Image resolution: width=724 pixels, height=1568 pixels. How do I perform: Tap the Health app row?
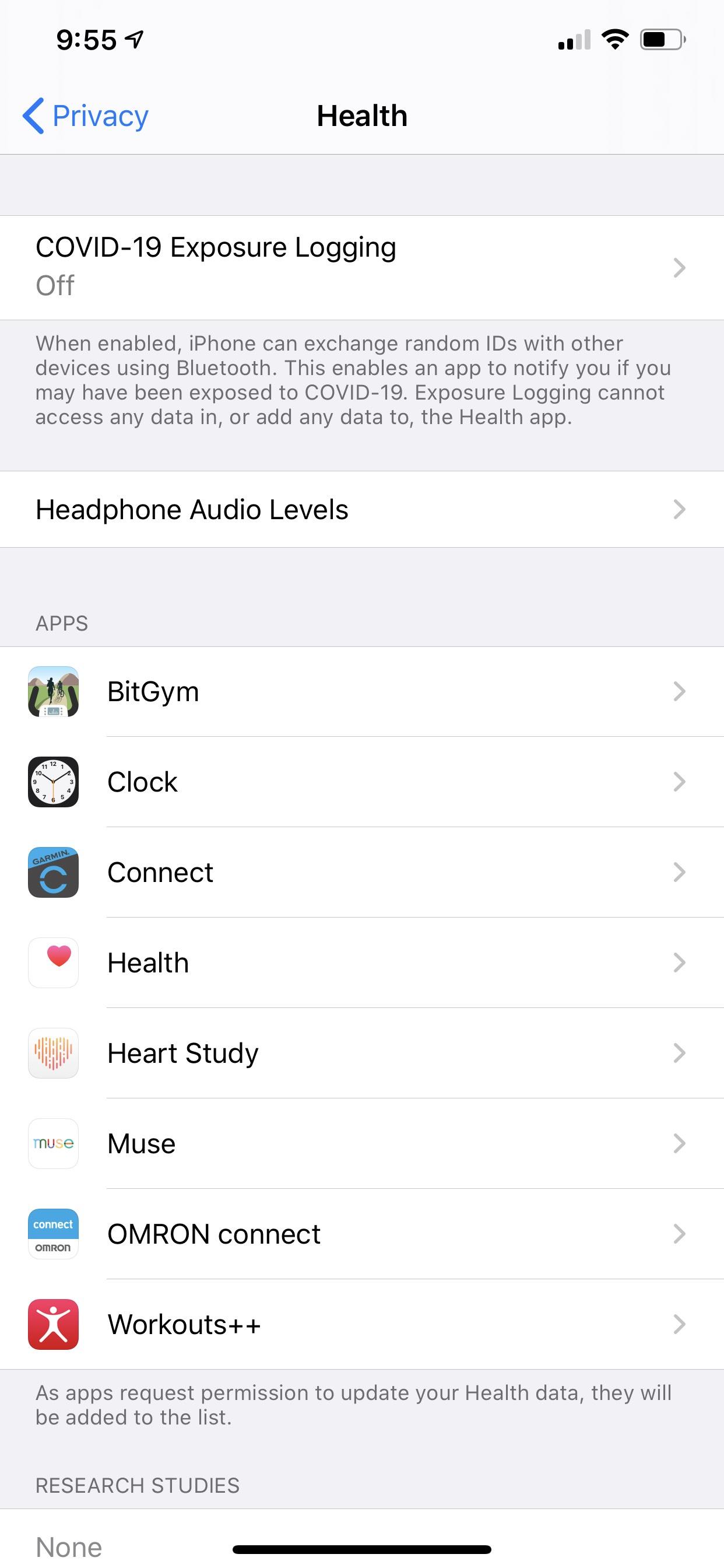tap(361, 963)
